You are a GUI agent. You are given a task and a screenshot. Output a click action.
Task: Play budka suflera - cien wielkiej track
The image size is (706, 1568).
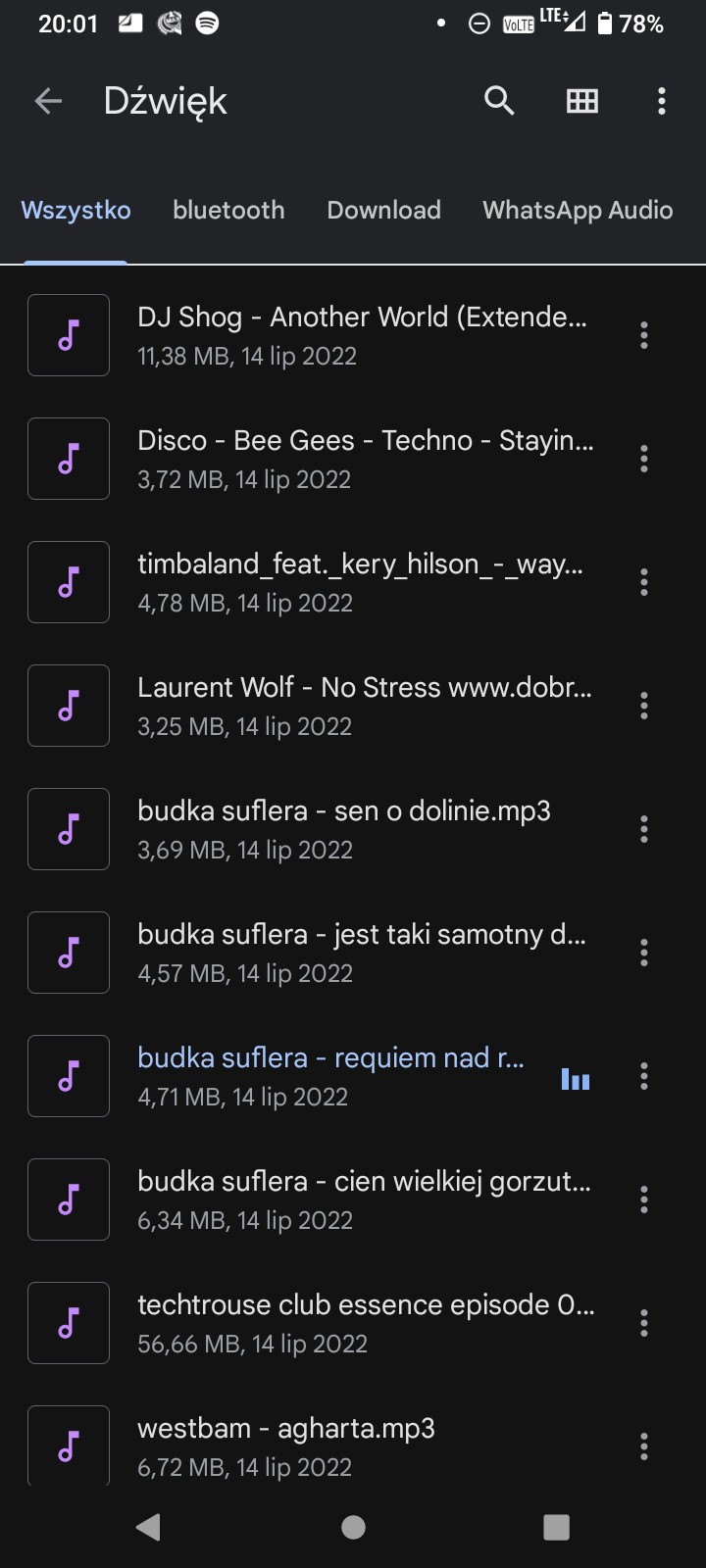point(363,1199)
